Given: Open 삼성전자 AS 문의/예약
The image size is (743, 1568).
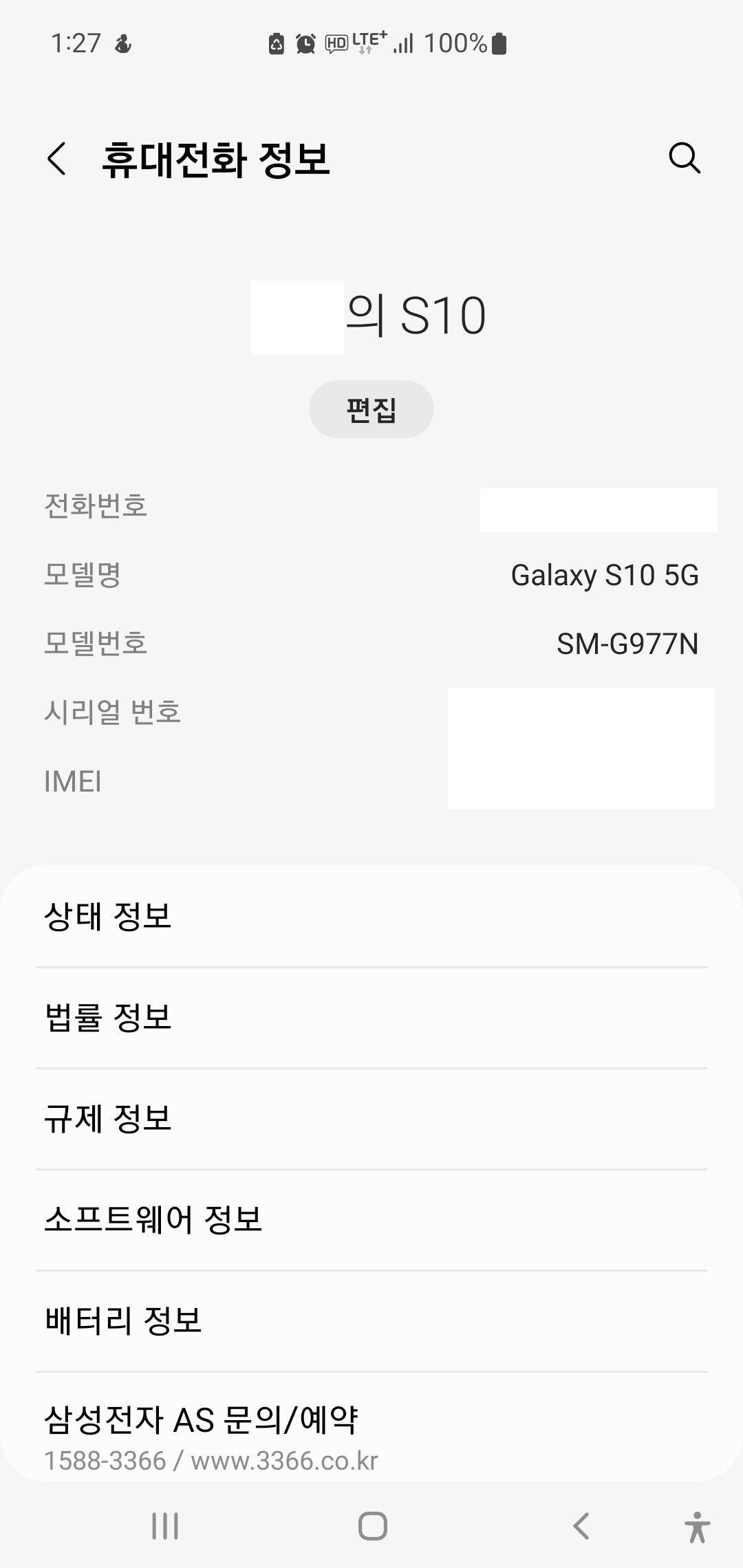Looking at the screenshot, I should pos(371,1426).
